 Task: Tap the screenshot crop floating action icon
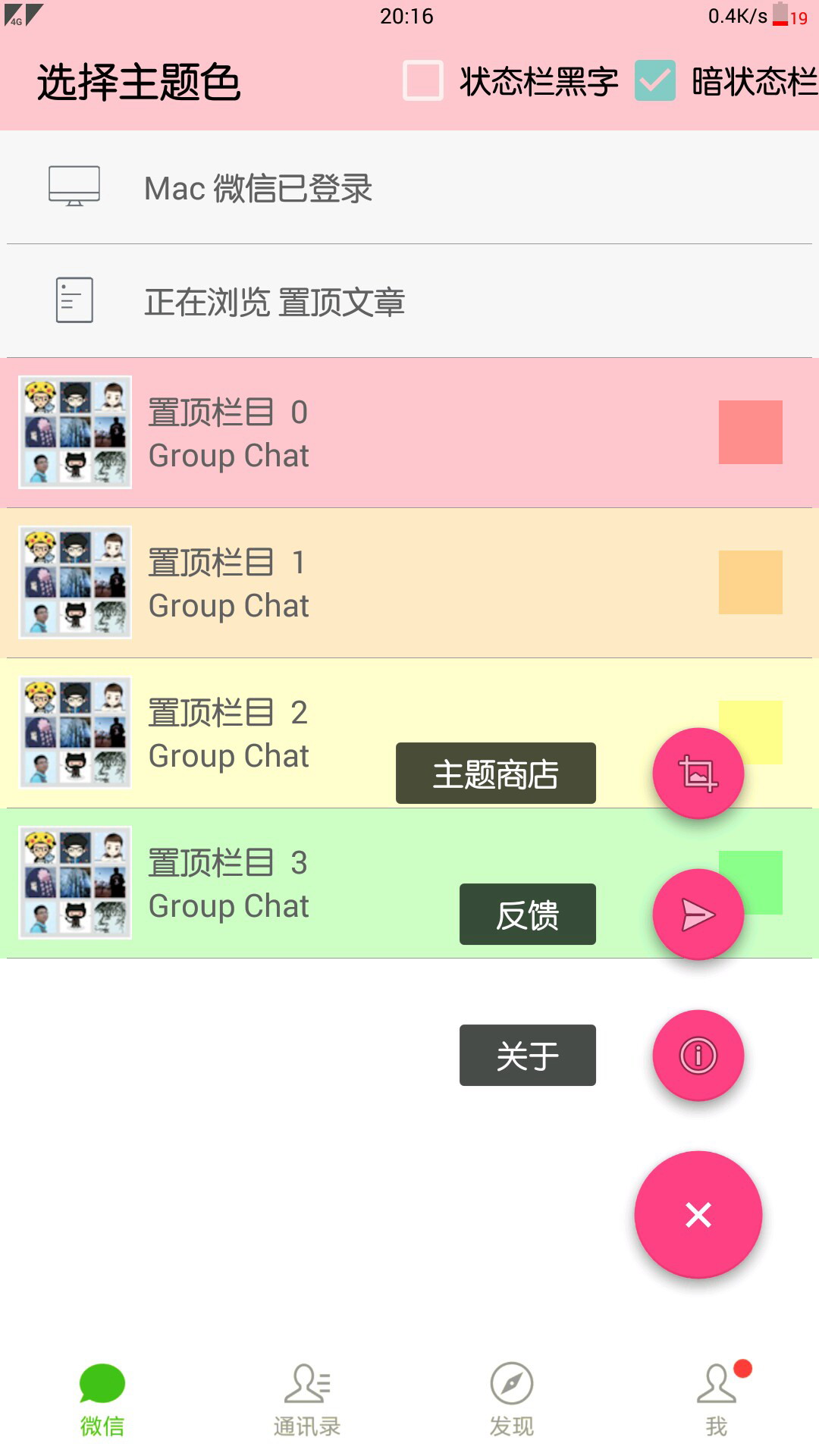(x=698, y=773)
